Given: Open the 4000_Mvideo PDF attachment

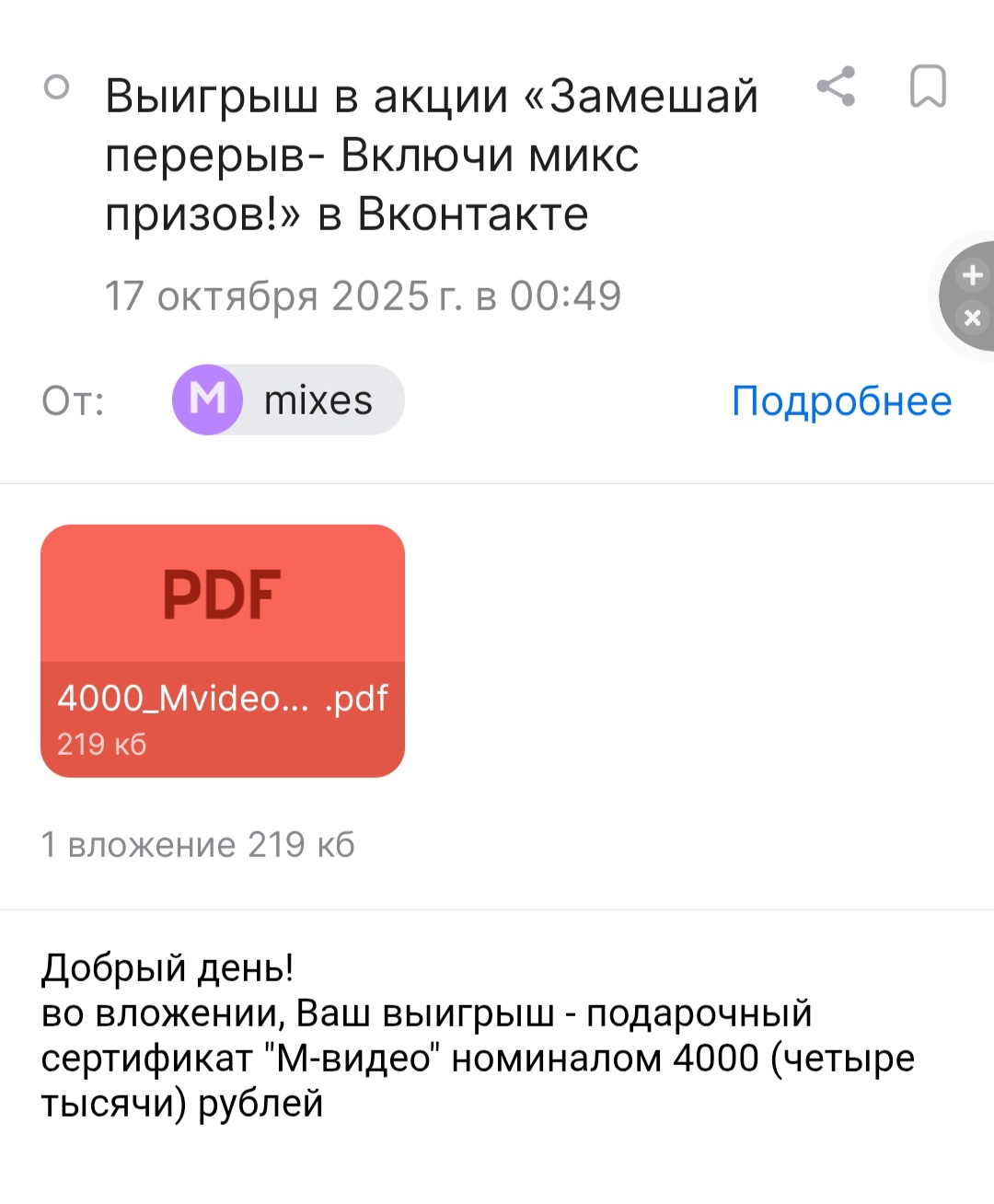Looking at the screenshot, I should pos(223,650).
